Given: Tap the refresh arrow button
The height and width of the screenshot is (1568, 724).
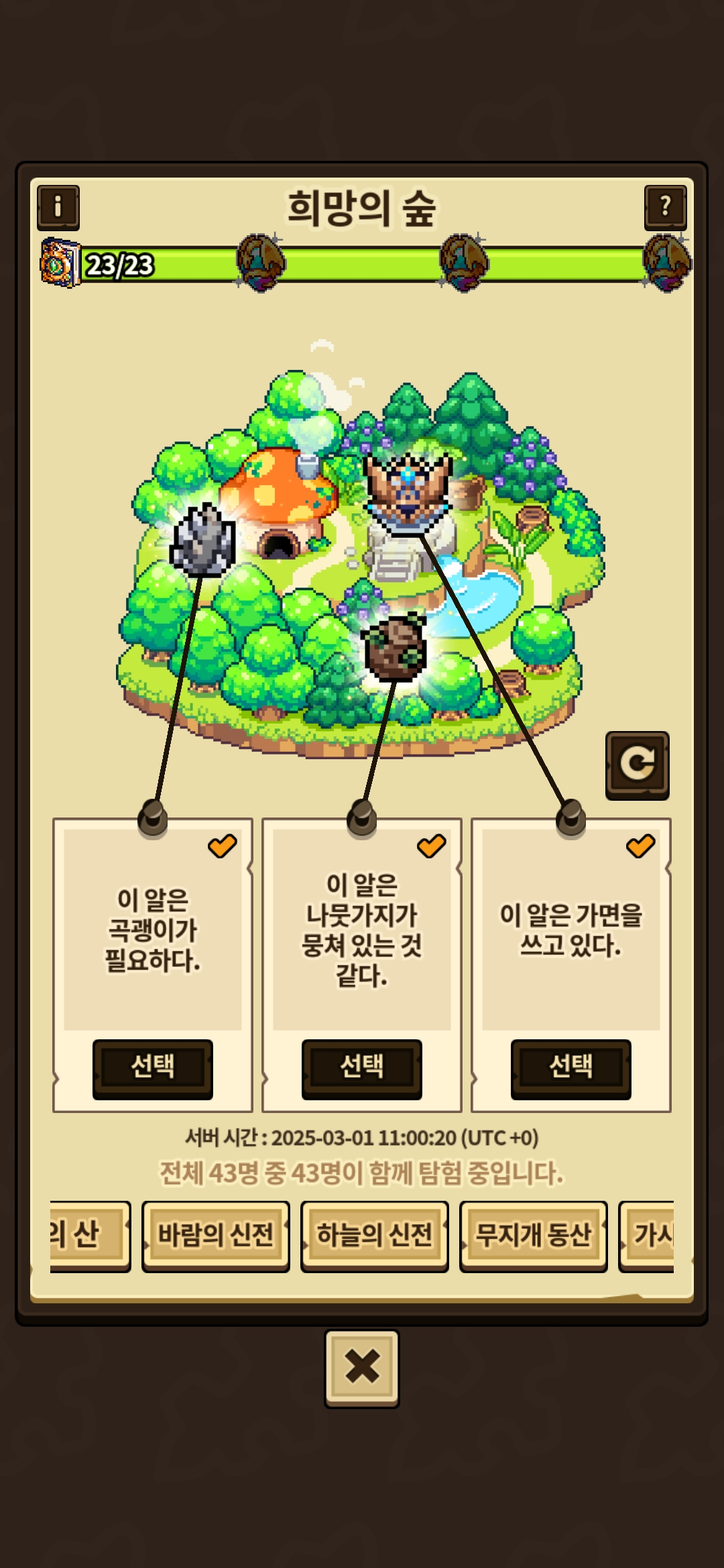Looking at the screenshot, I should [637, 765].
